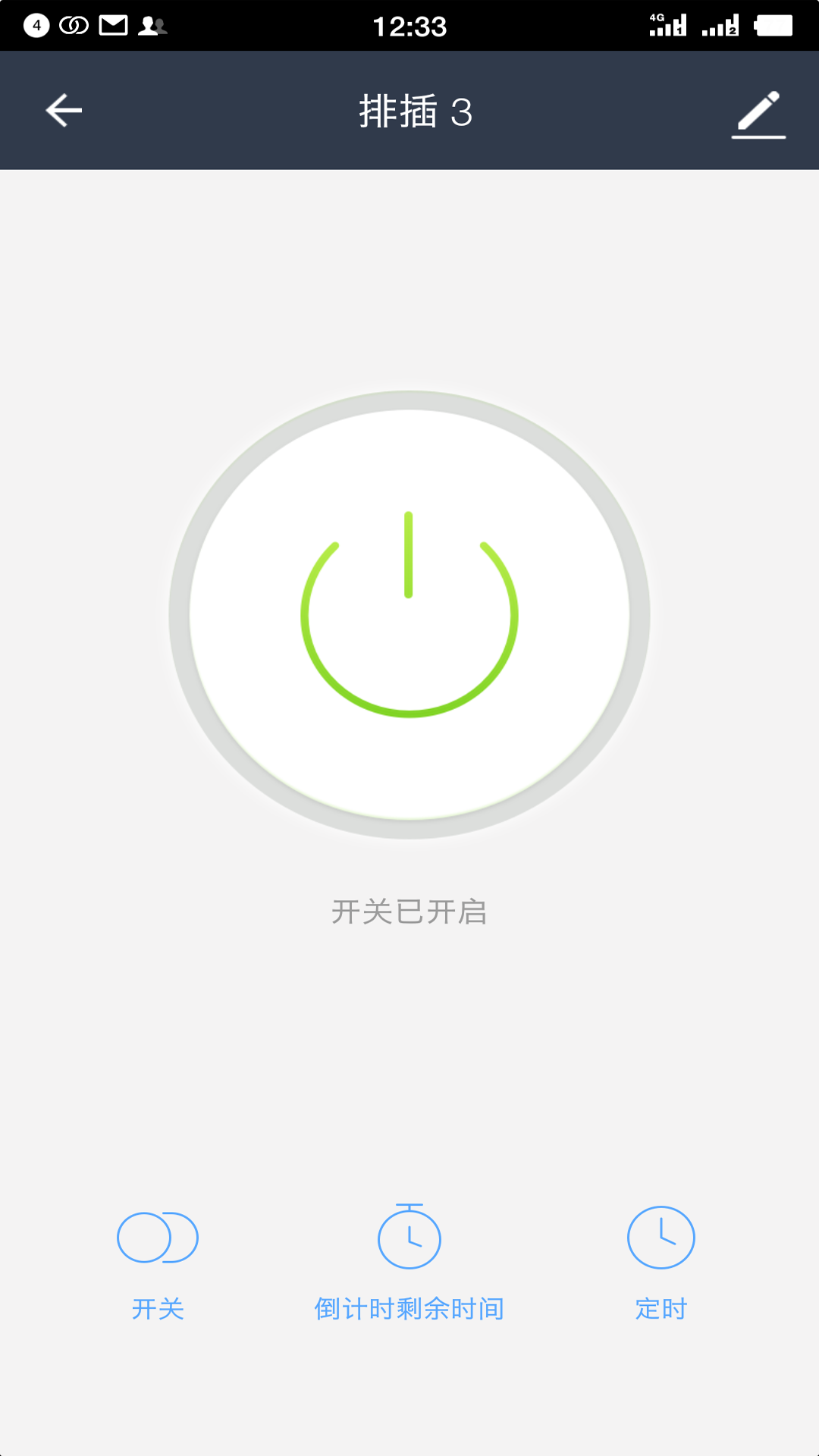Select the 开关 (switch) icon at bottom left

point(158,1237)
